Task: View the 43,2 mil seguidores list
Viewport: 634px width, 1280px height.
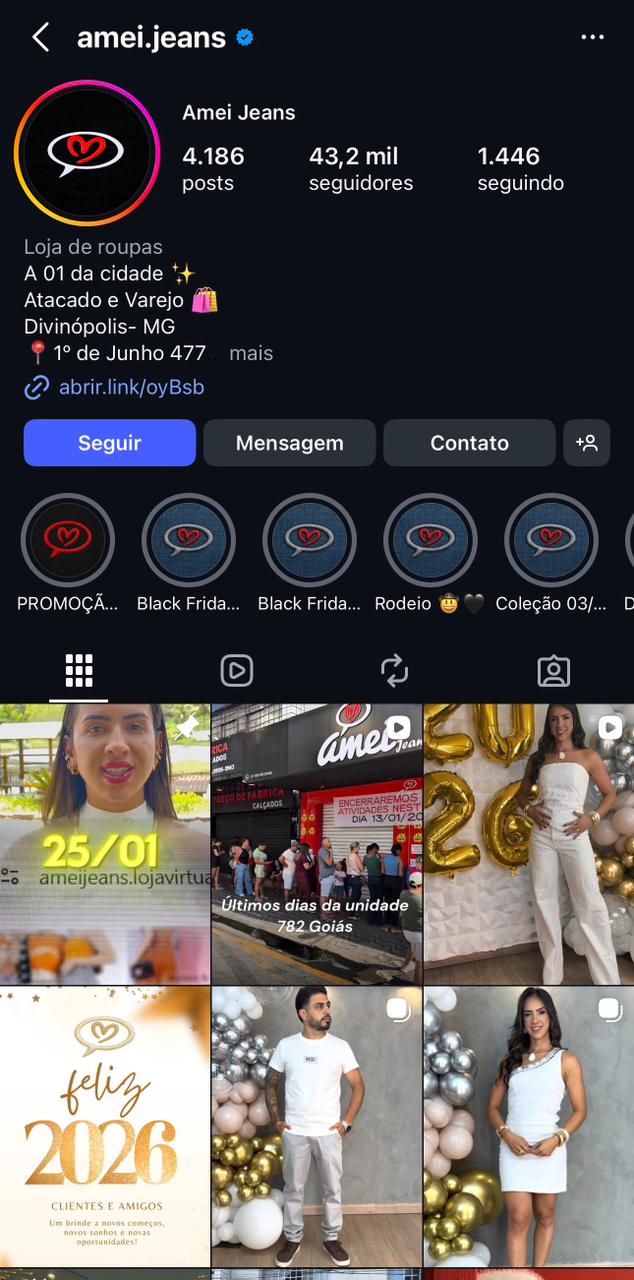Action: tap(360, 168)
